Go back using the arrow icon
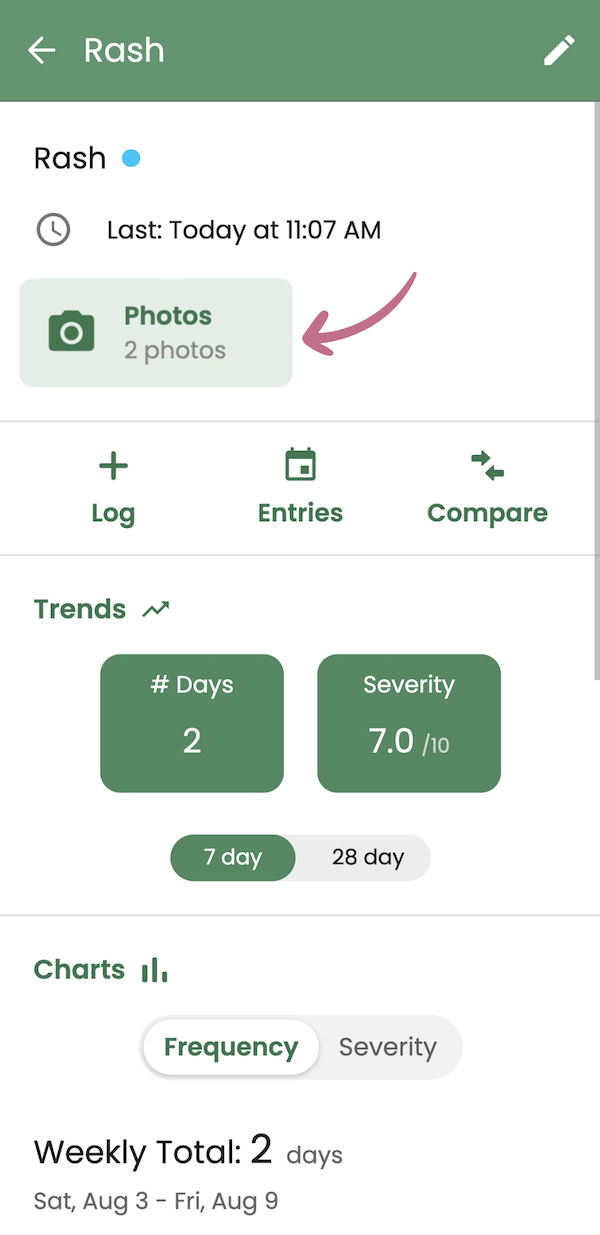600x1235 pixels. coord(41,50)
